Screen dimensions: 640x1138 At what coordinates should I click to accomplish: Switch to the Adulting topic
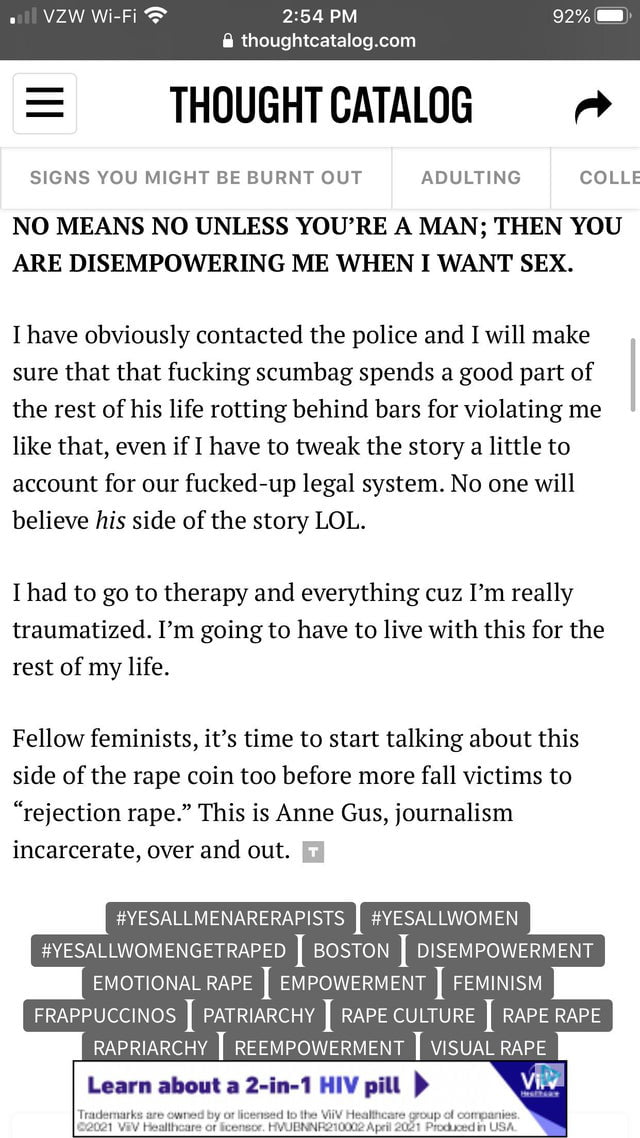coord(471,178)
